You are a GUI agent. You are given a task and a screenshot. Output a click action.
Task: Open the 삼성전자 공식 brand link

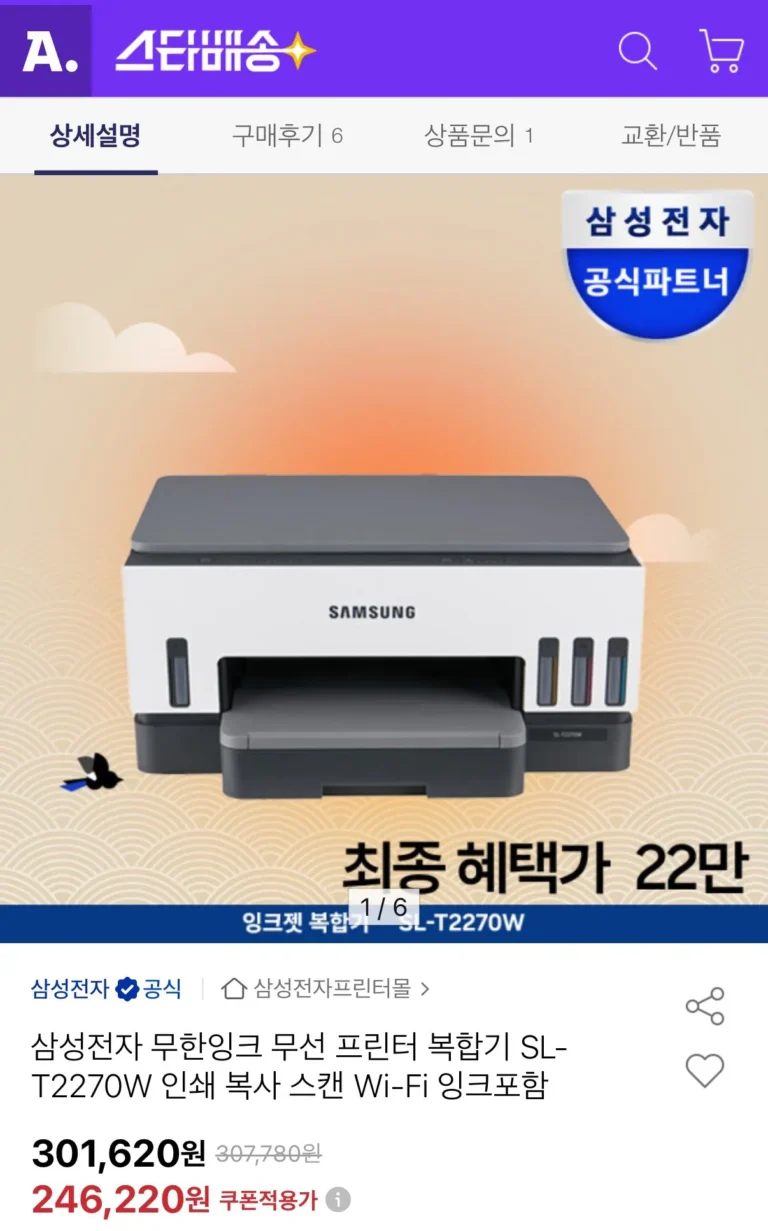[x=105, y=989]
